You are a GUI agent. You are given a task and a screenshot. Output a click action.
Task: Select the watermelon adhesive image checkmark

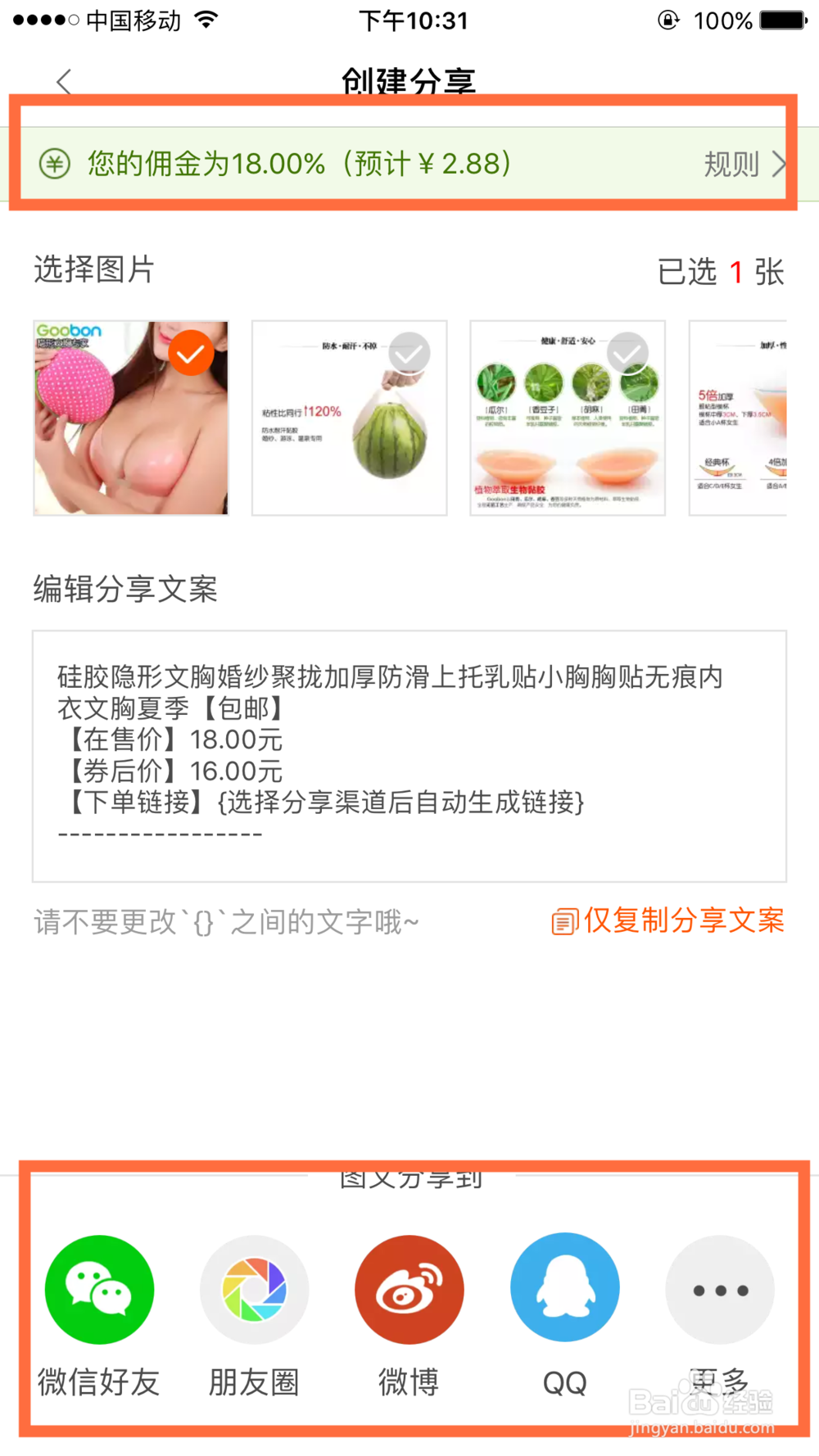(x=407, y=354)
